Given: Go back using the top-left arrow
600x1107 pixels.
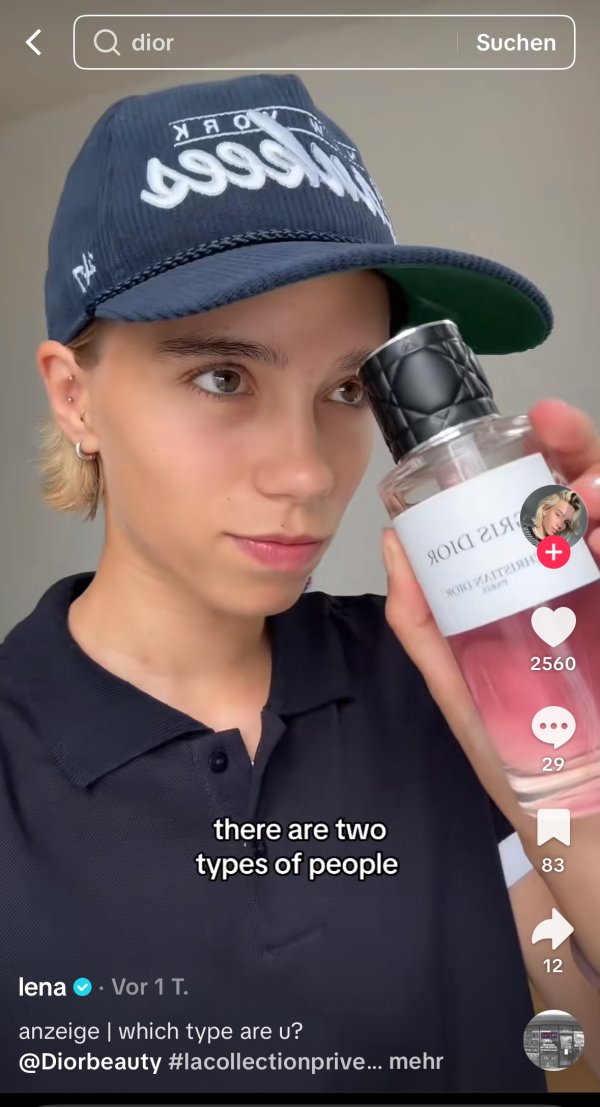Looking at the screenshot, I should (33, 42).
